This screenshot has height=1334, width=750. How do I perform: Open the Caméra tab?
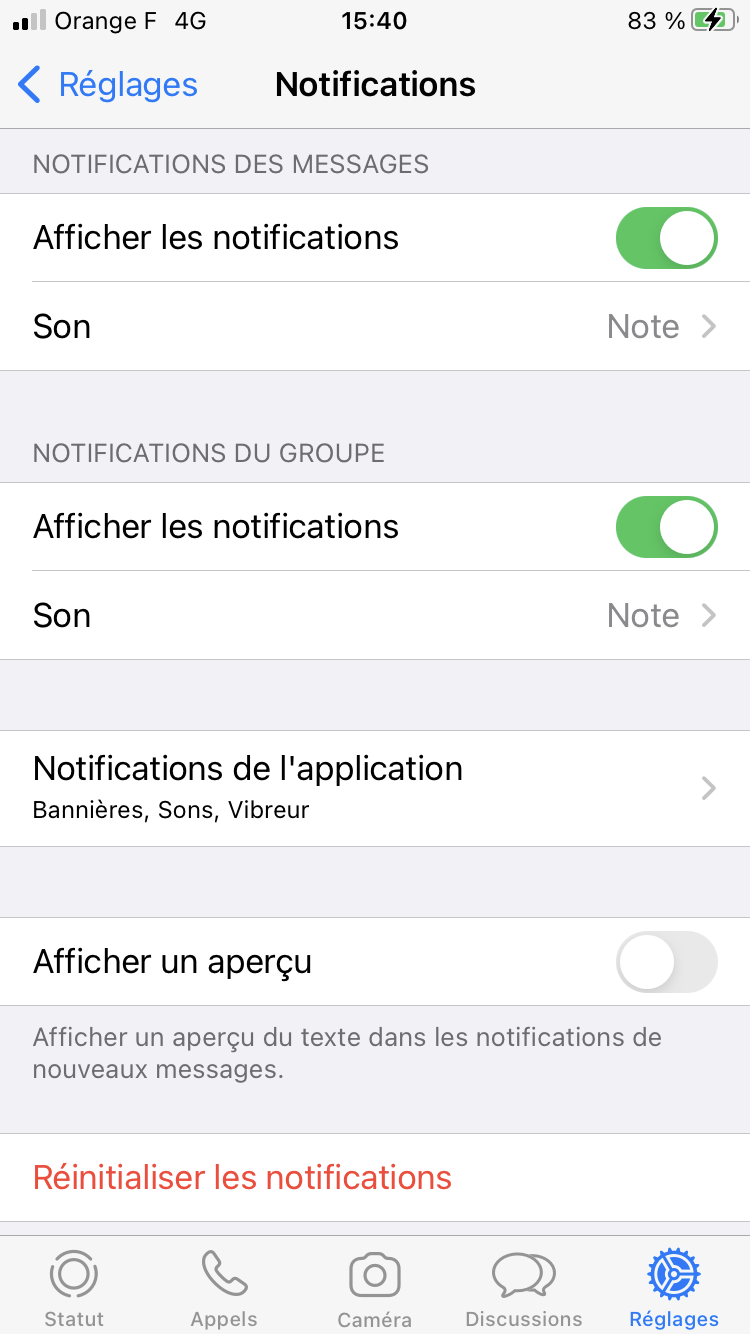click(x=375, y=1289)
